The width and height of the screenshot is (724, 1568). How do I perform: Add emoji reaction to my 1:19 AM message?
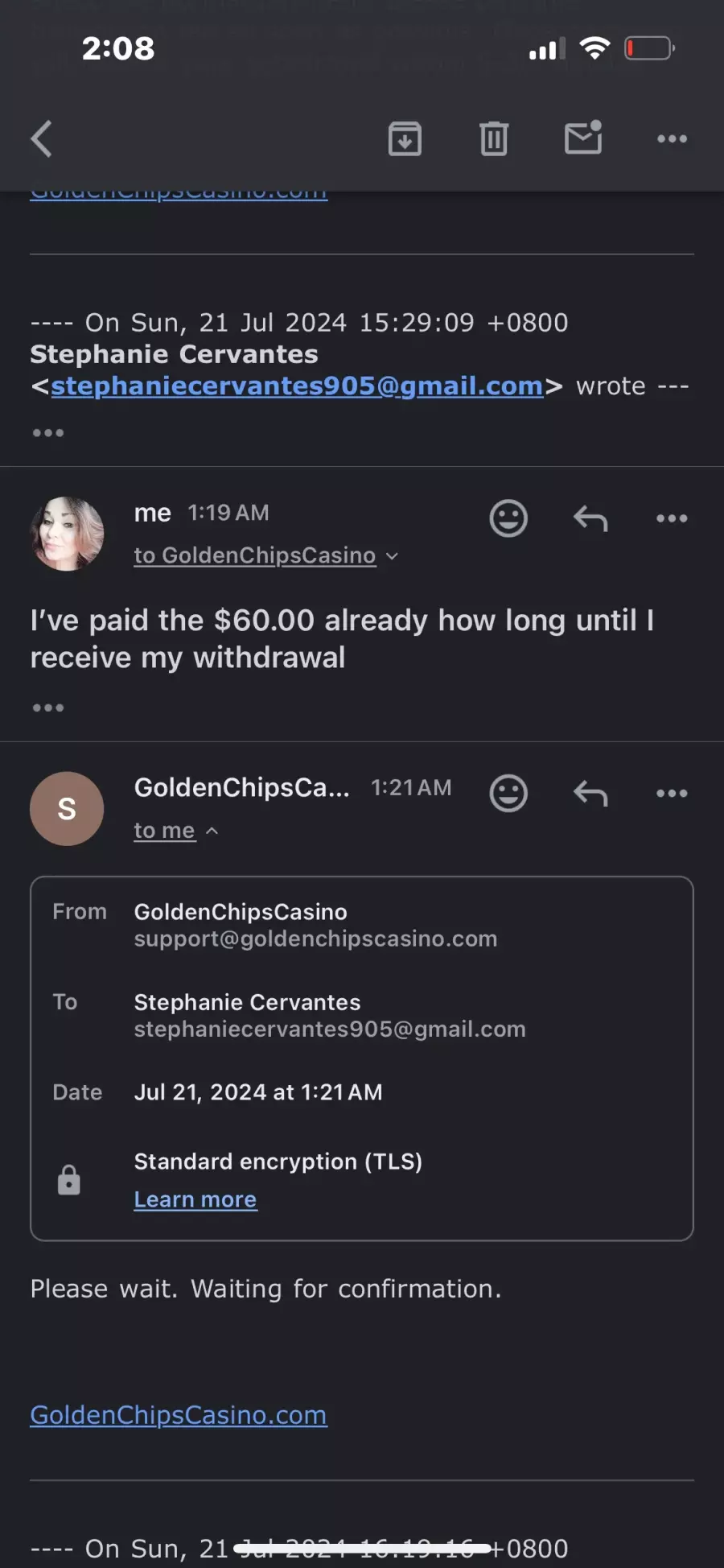coord(508,518)
